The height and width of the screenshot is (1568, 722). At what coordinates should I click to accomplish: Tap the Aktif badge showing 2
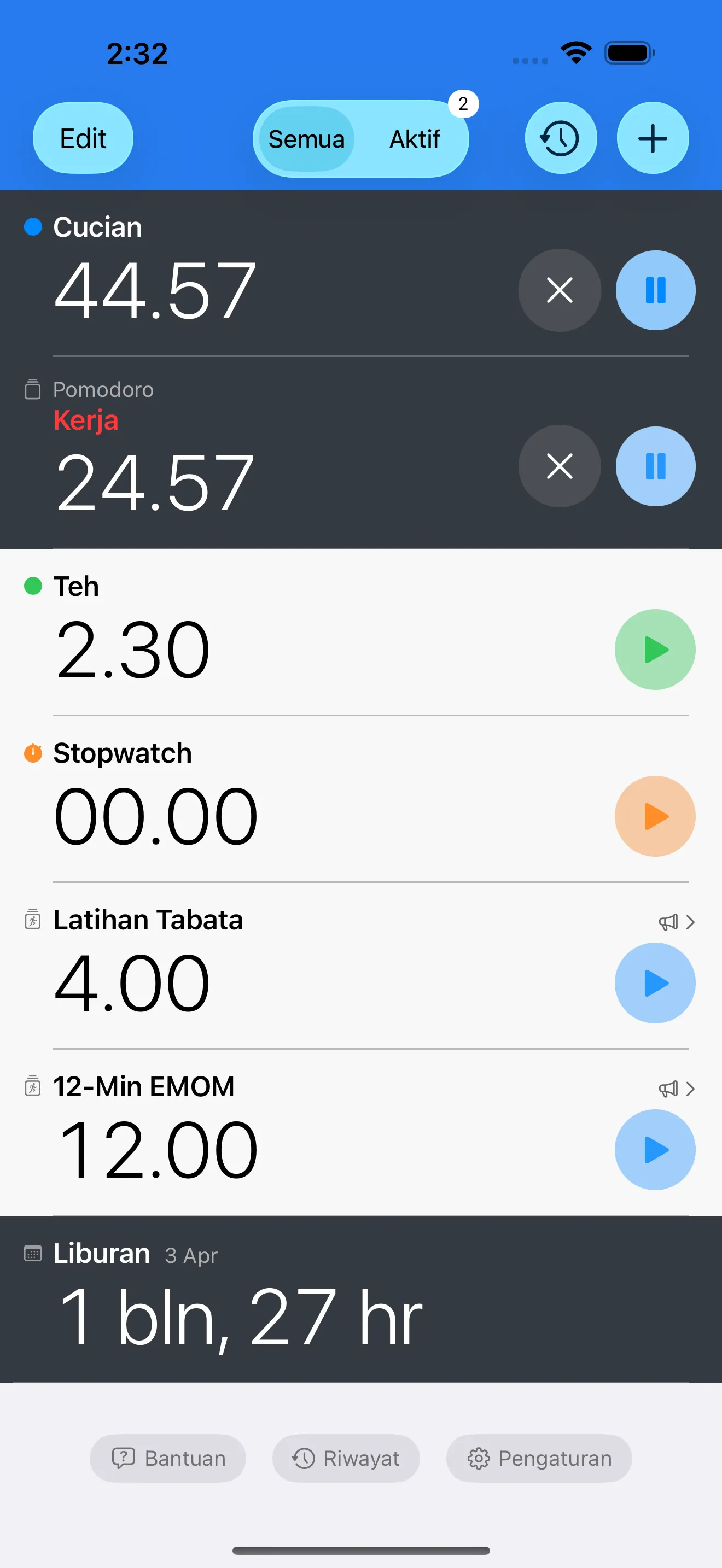coord(463,103)
